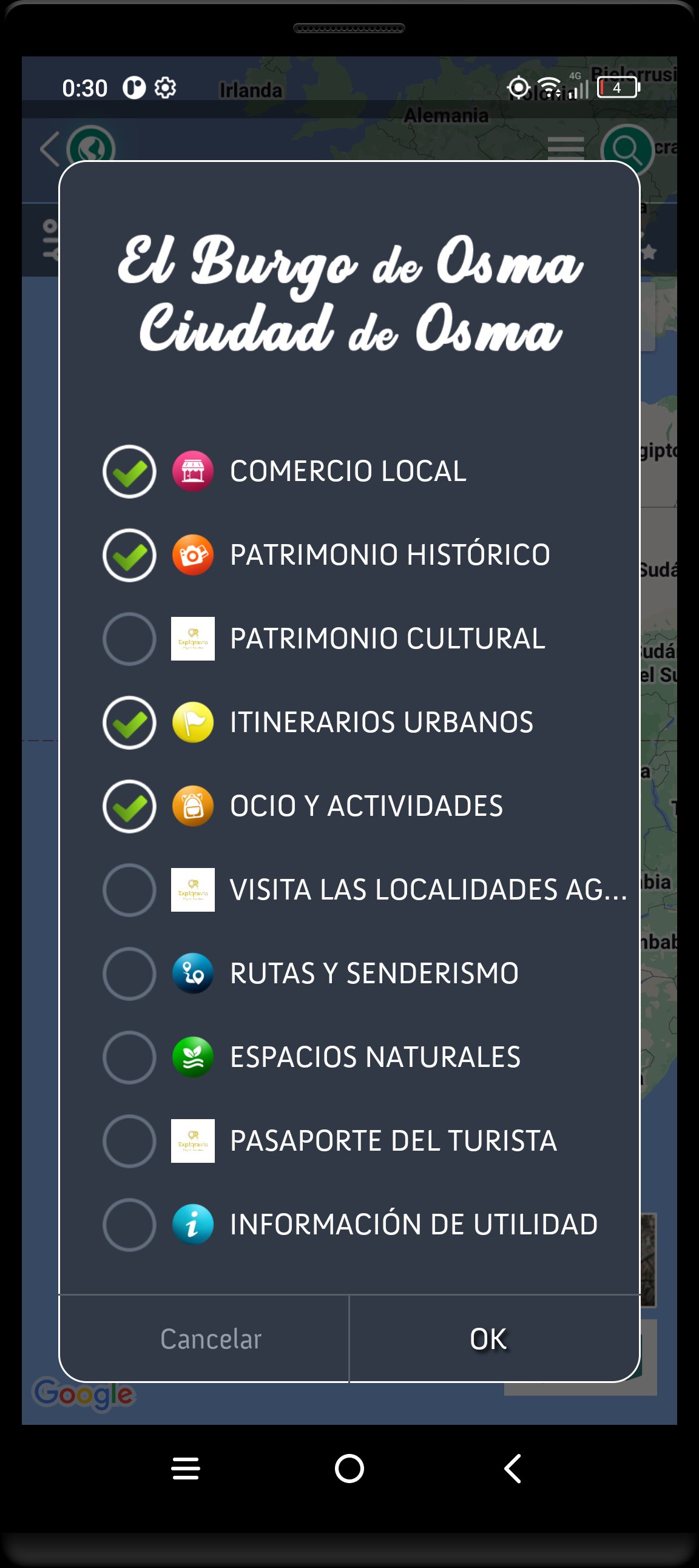Untick ITINERARIOS URBANOS
Image resolution: width=699 pixels, height=1568 pixels.
(x=129, y=722)
